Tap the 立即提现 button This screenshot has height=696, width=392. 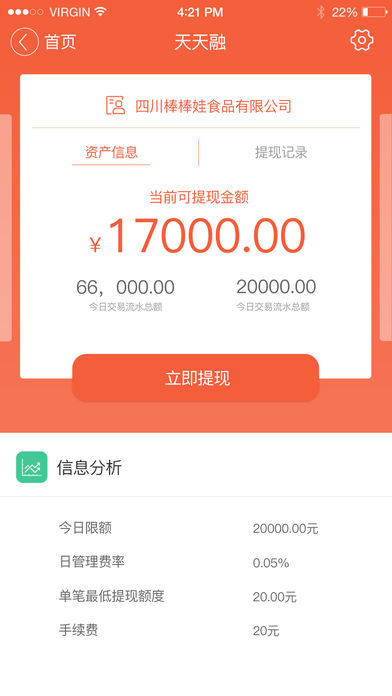(196, 378)
